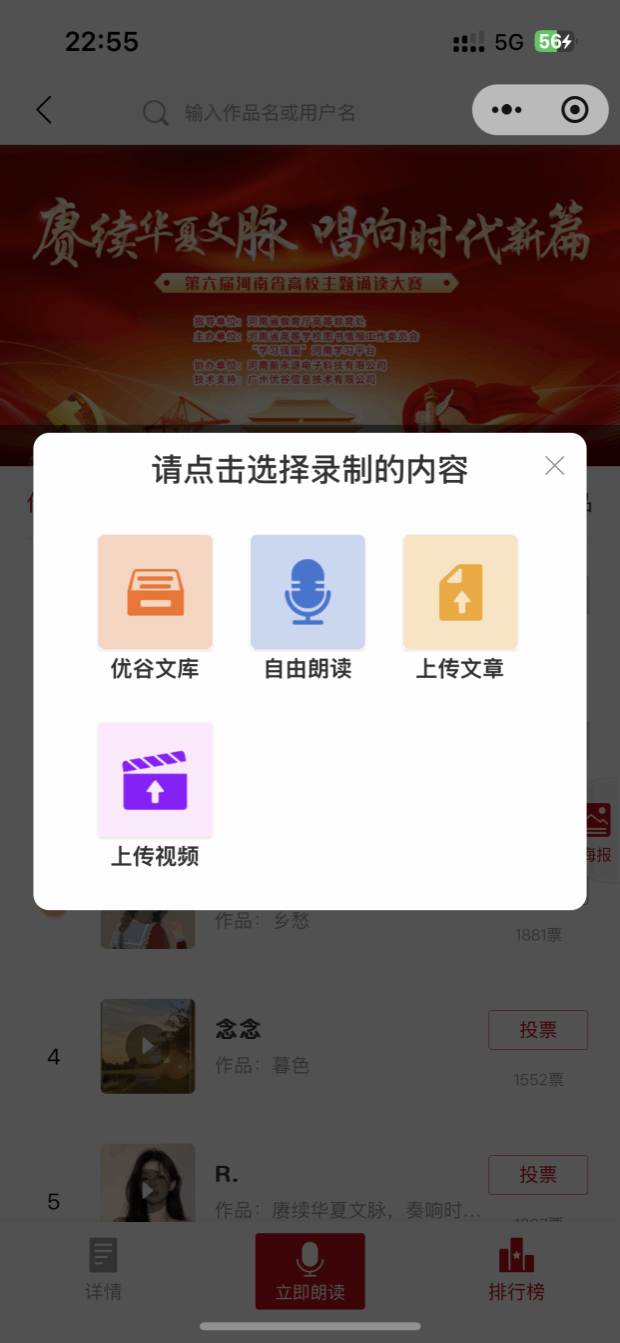Open the 详情 tab
The width and height of the screenshot is (620, 1343).
[x=103, y=1269]
